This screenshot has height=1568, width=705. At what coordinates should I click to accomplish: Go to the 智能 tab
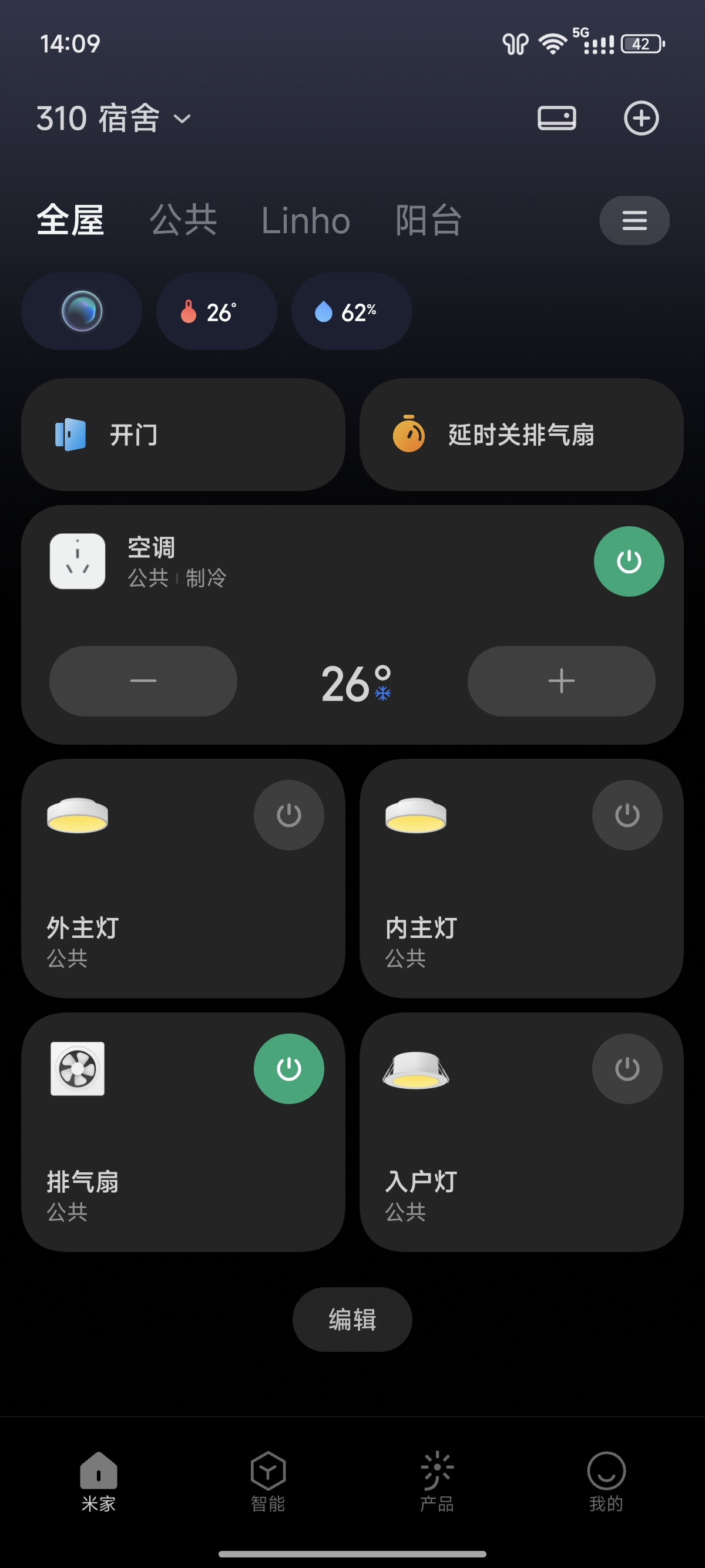[268, 1482]
